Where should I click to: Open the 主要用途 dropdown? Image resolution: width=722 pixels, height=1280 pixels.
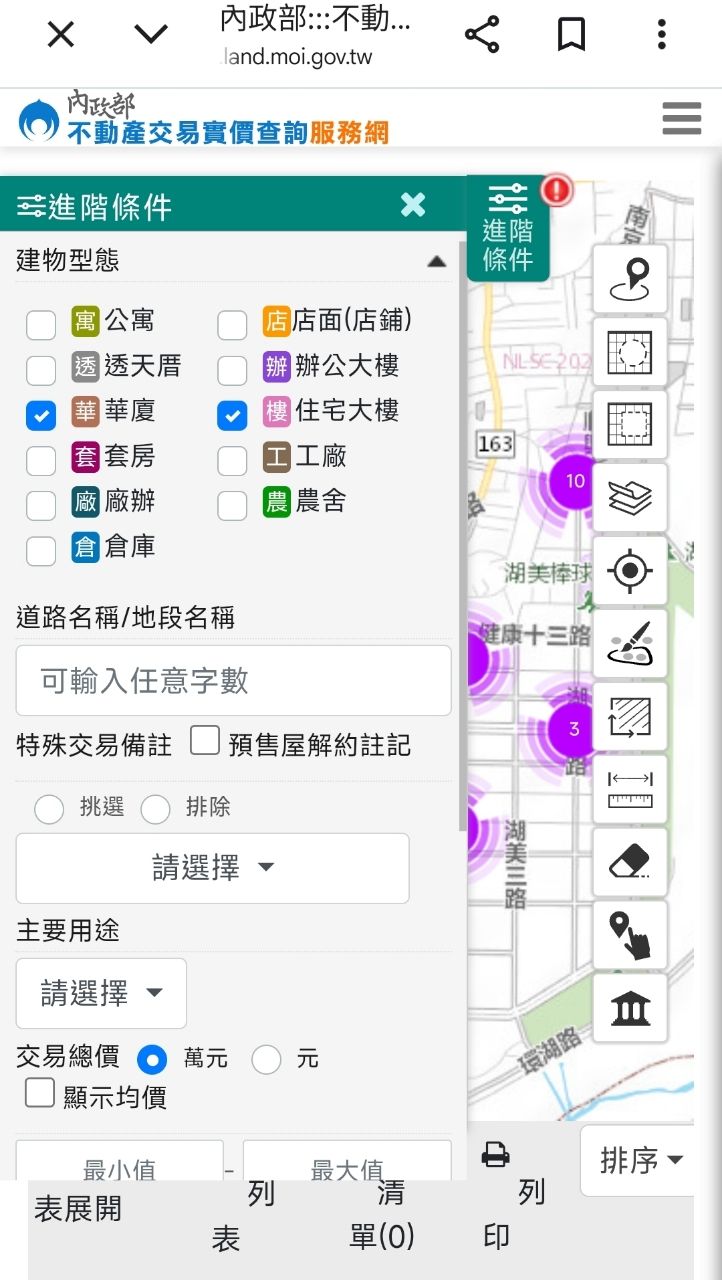(101, 993)
